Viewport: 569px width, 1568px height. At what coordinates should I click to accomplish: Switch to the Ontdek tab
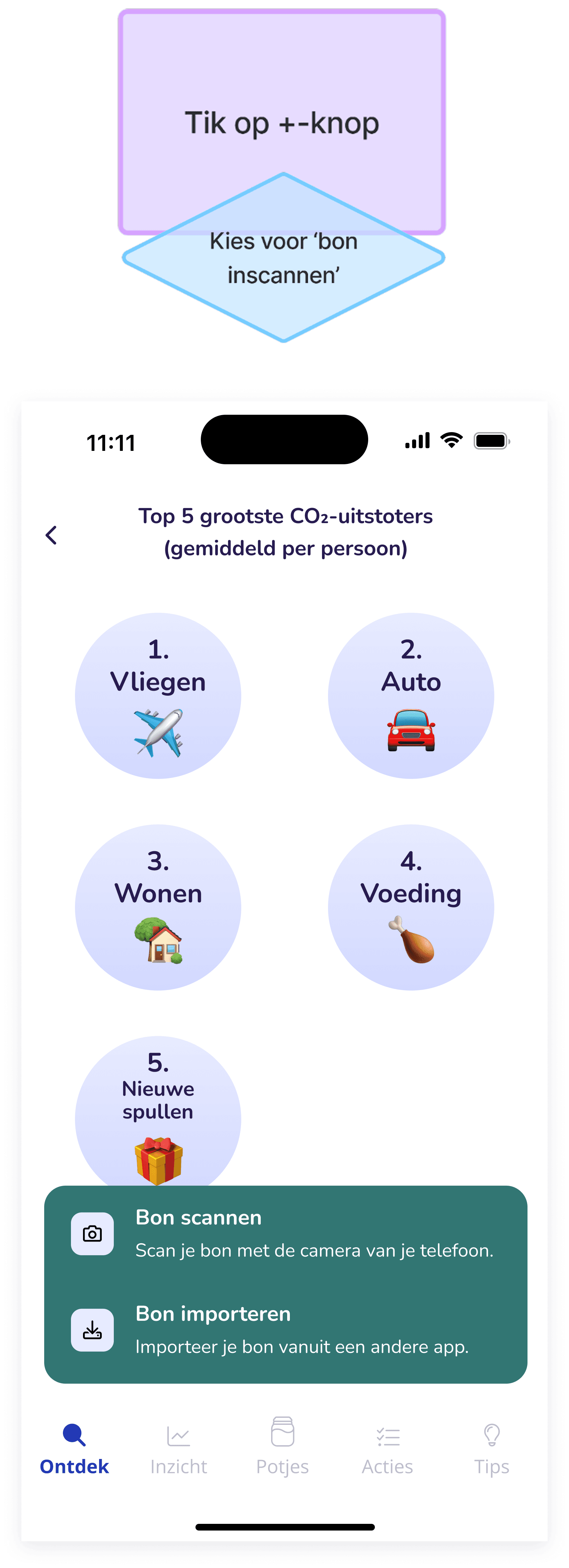74,1449
